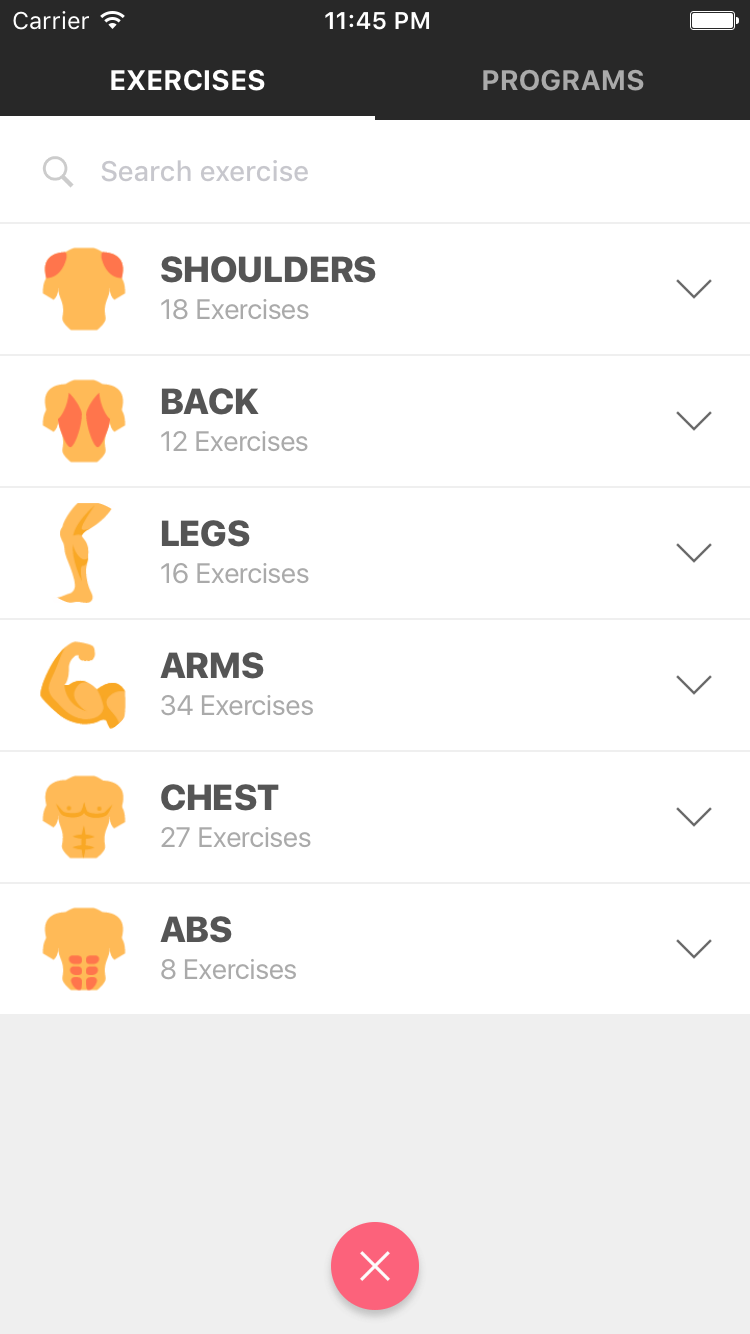Open the Legs exercise group
This screenshot has height=1334, width=750.
pyautogui.click(x=693, y=553)
